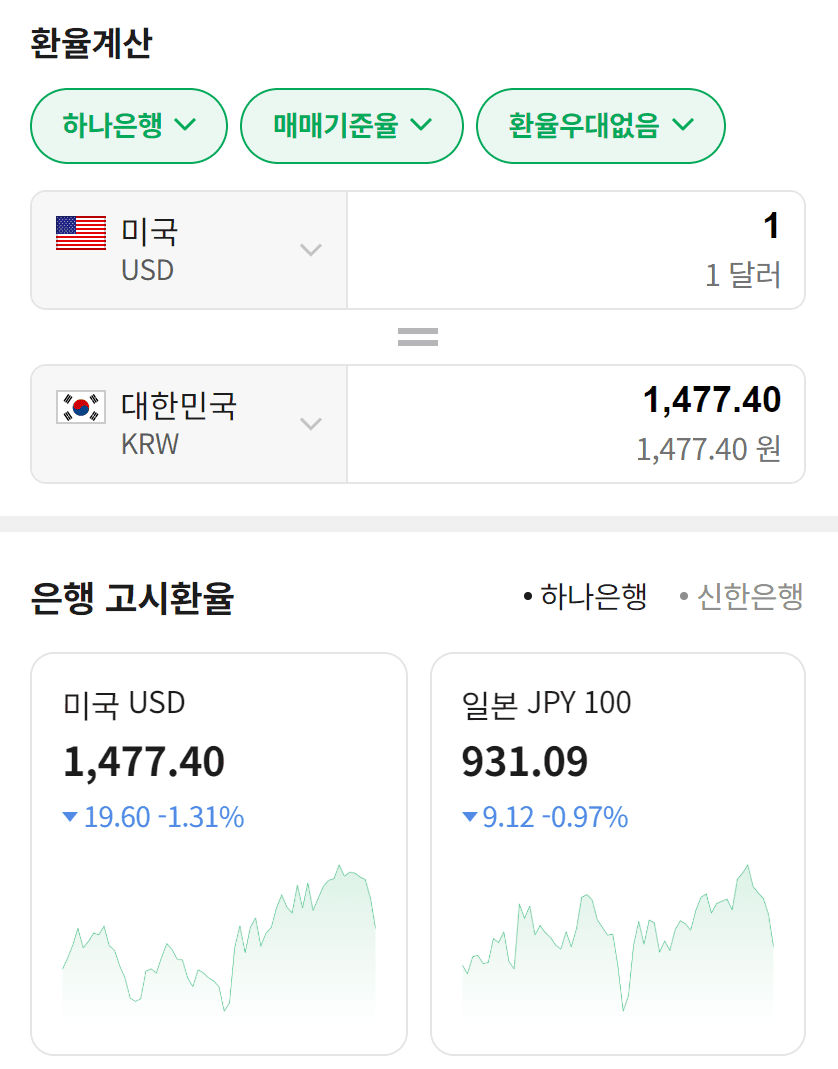Screen dimensions: 838x1069
Task: Change the 미국 USD currency selector
Action: pos(189,250)
